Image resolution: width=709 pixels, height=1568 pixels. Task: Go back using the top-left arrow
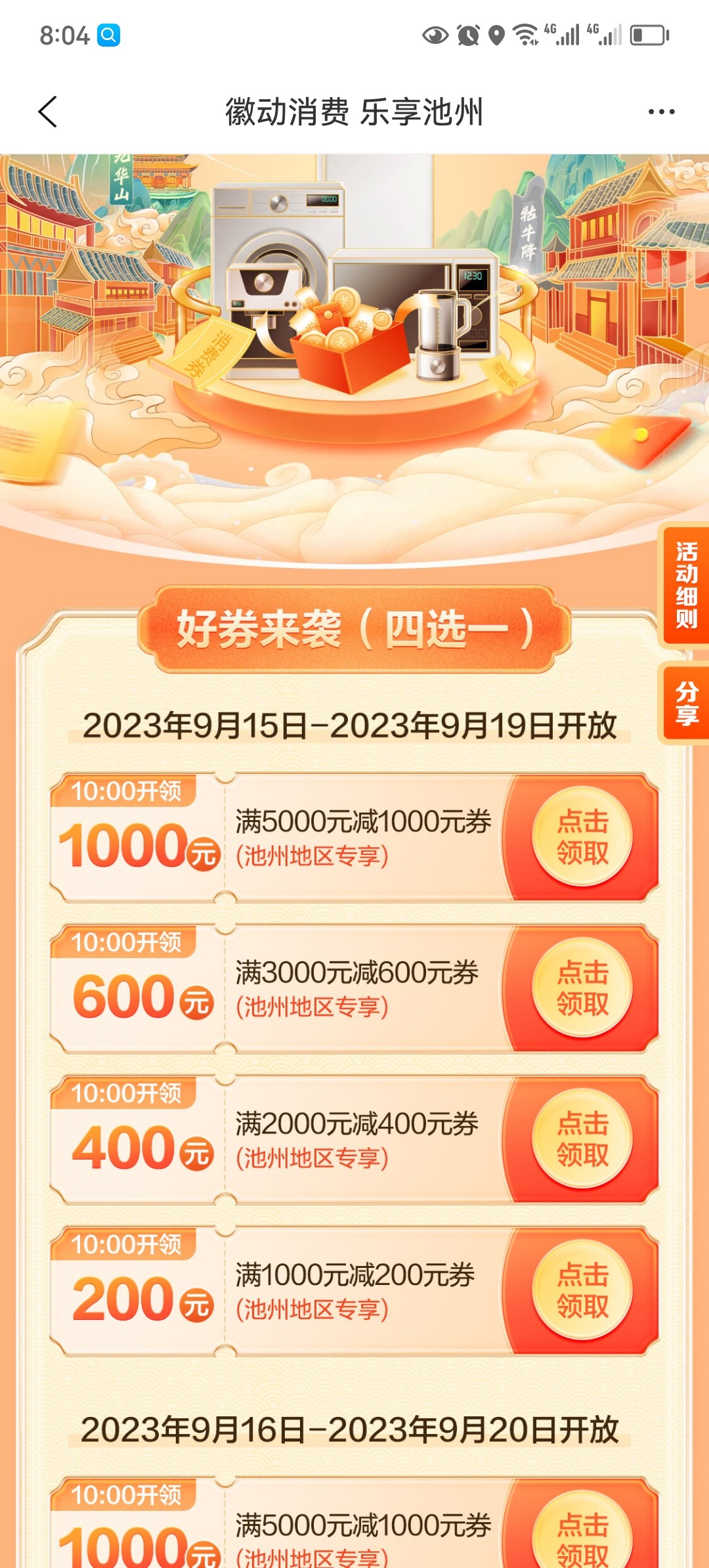pos(48,112)
